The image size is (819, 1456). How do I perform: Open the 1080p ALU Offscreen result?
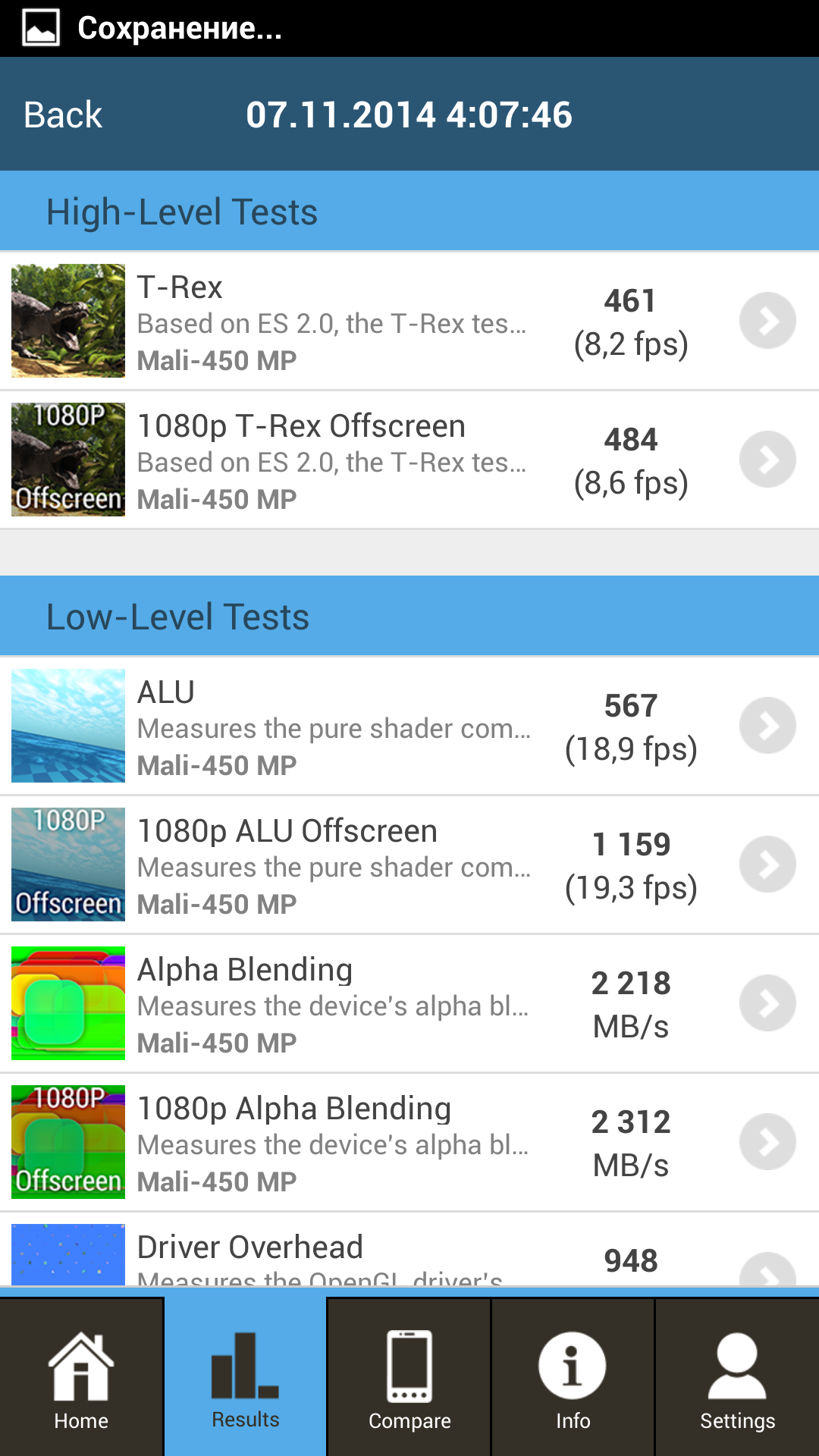tap(409, 864)
